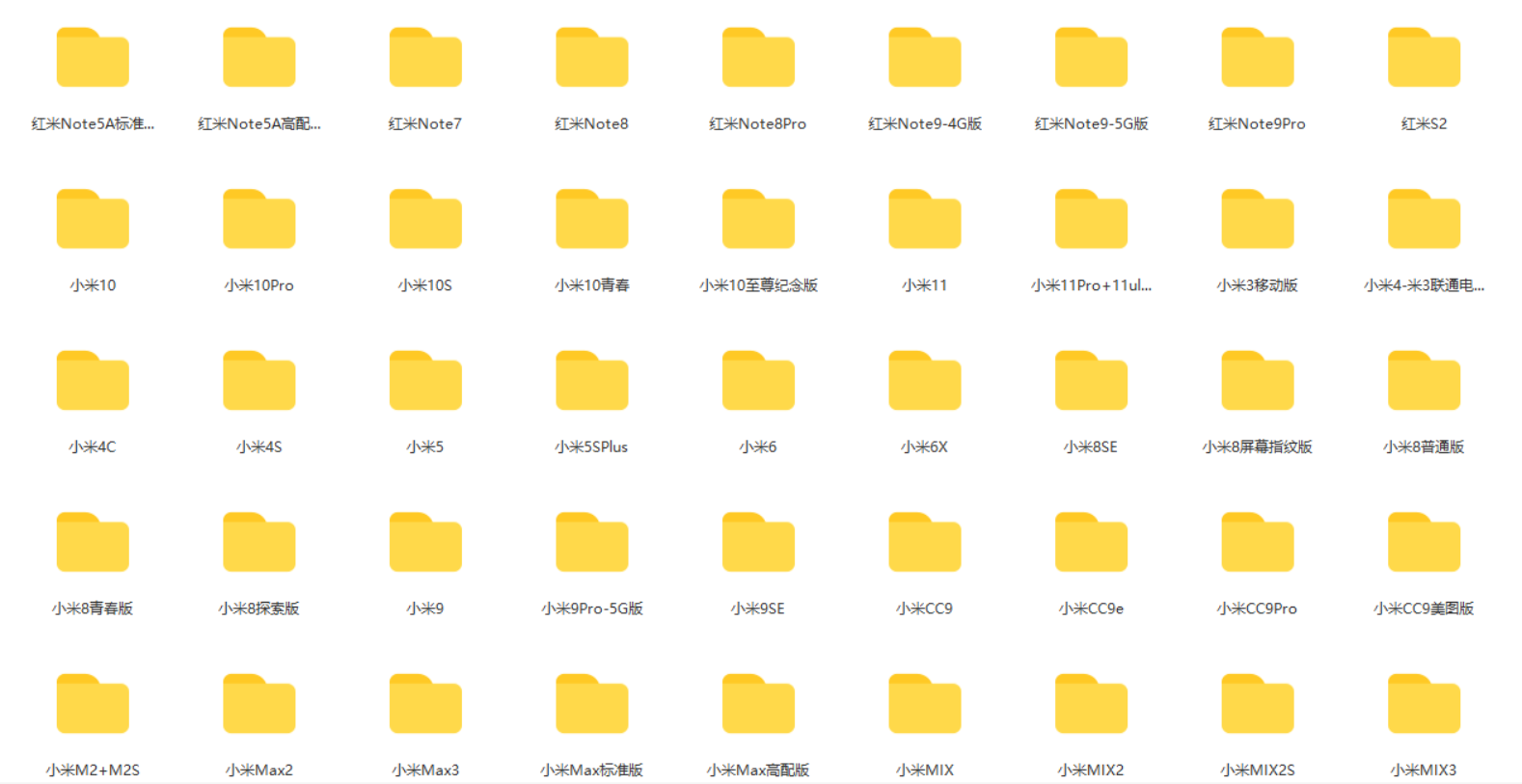
Task: Open folder 小米CC9美图版
Action: tap(1424, 544)
